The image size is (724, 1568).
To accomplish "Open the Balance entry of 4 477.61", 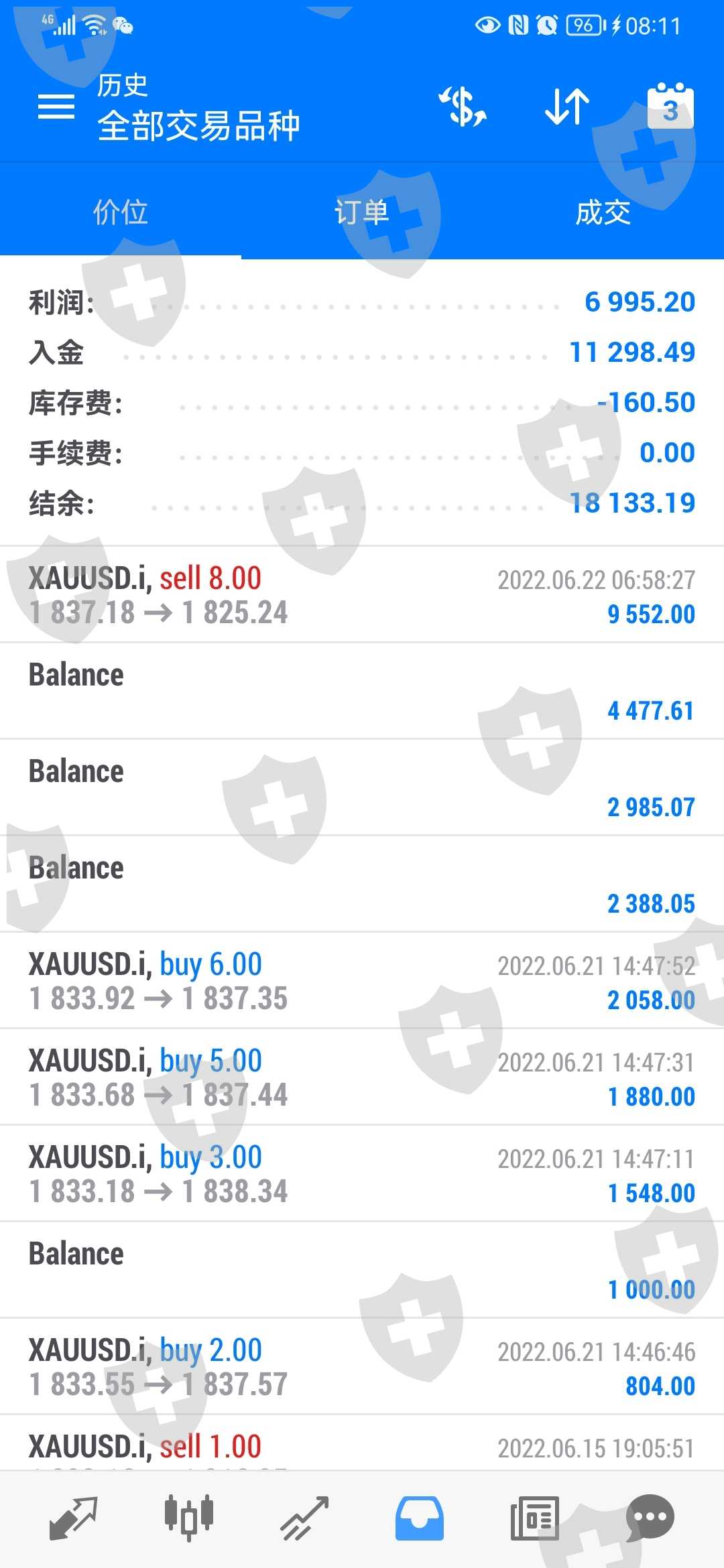I will click(x=362, y=692).
